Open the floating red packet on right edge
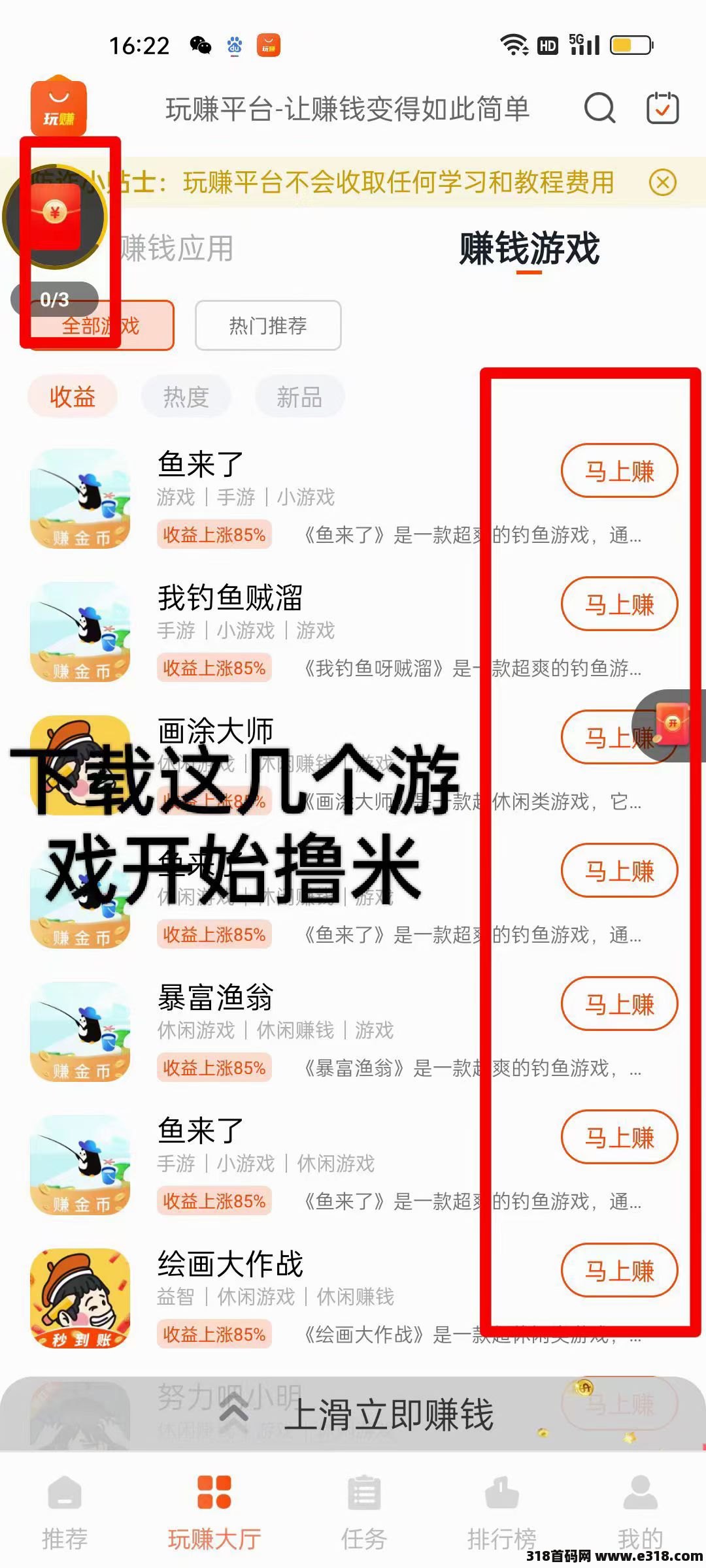This screenshot has height=1568, width=706. click(x=671, y=725)
